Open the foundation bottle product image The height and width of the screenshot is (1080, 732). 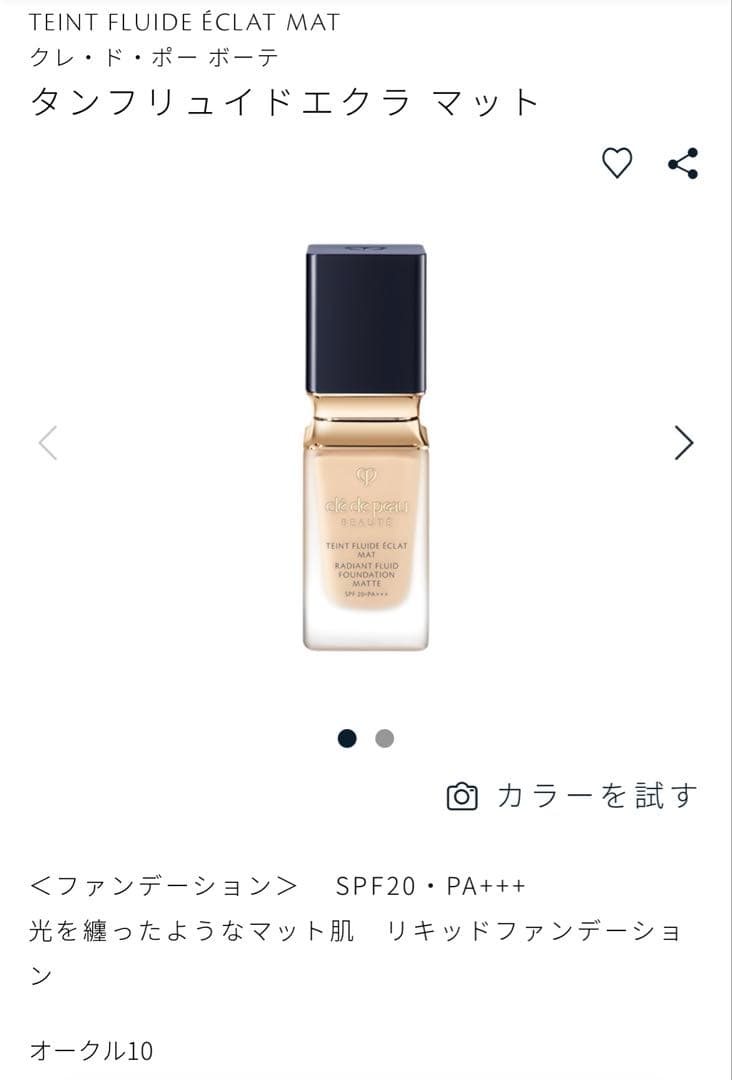[366, 447]
